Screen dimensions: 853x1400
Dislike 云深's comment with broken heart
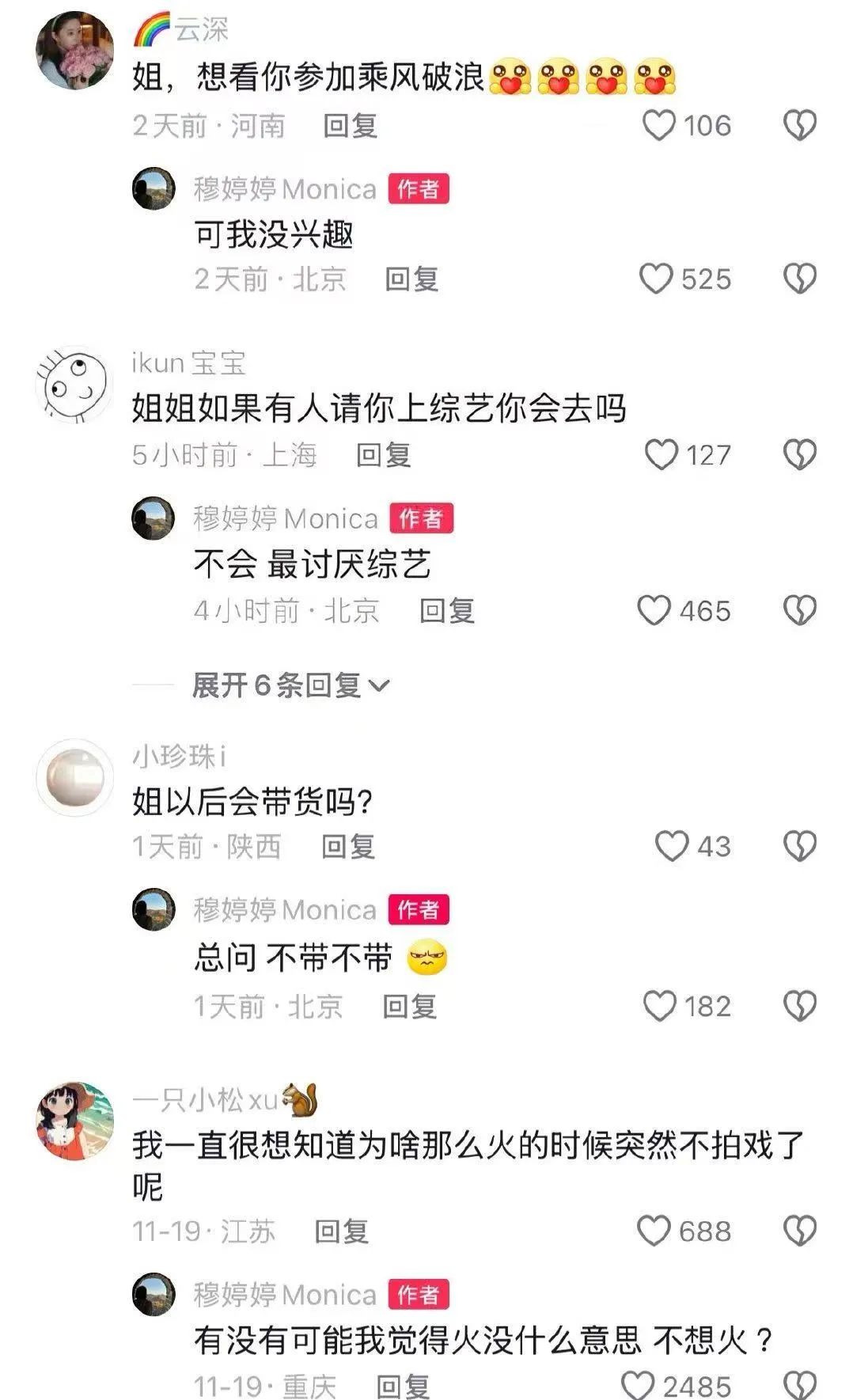tap(799, 126)
